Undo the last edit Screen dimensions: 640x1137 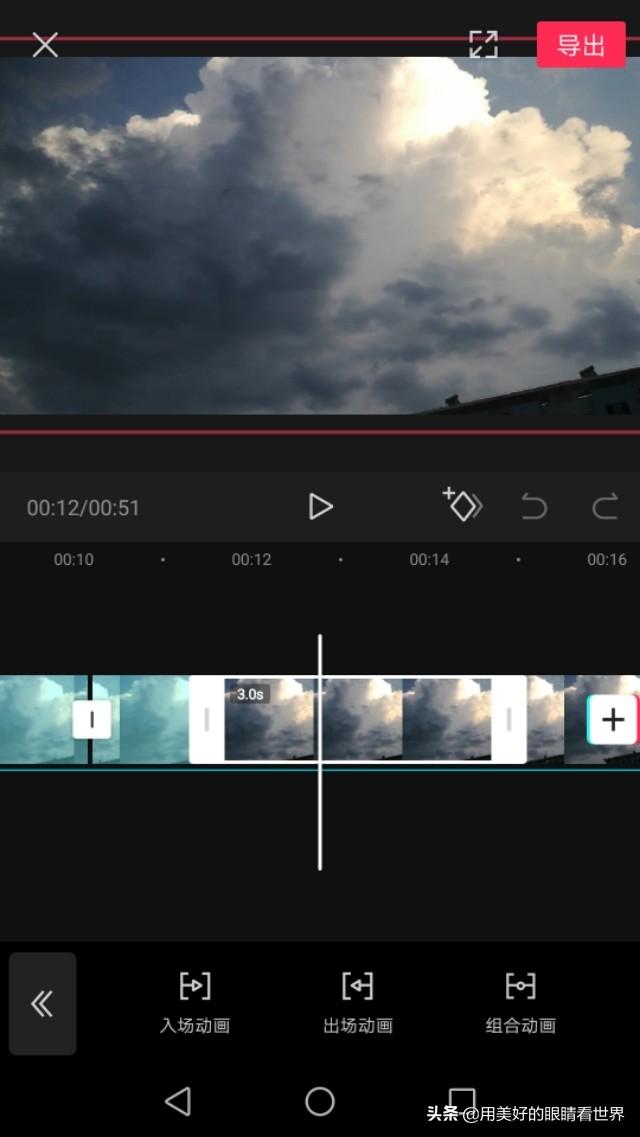tap(534, 507)
